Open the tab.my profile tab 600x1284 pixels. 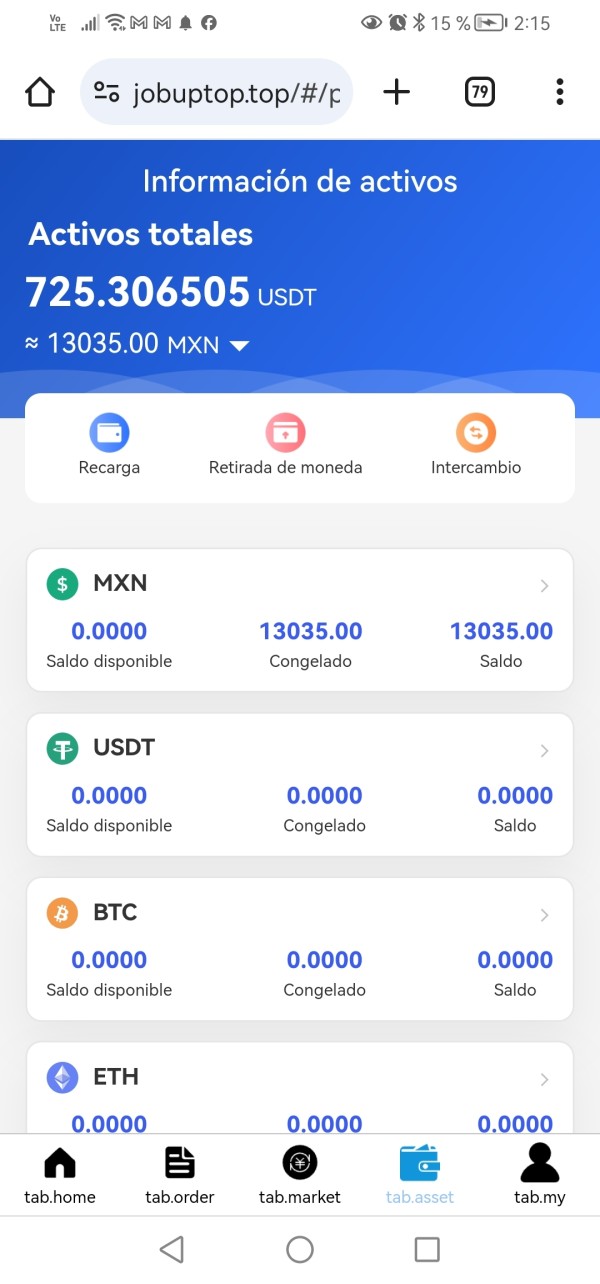tap(540, 1175)
